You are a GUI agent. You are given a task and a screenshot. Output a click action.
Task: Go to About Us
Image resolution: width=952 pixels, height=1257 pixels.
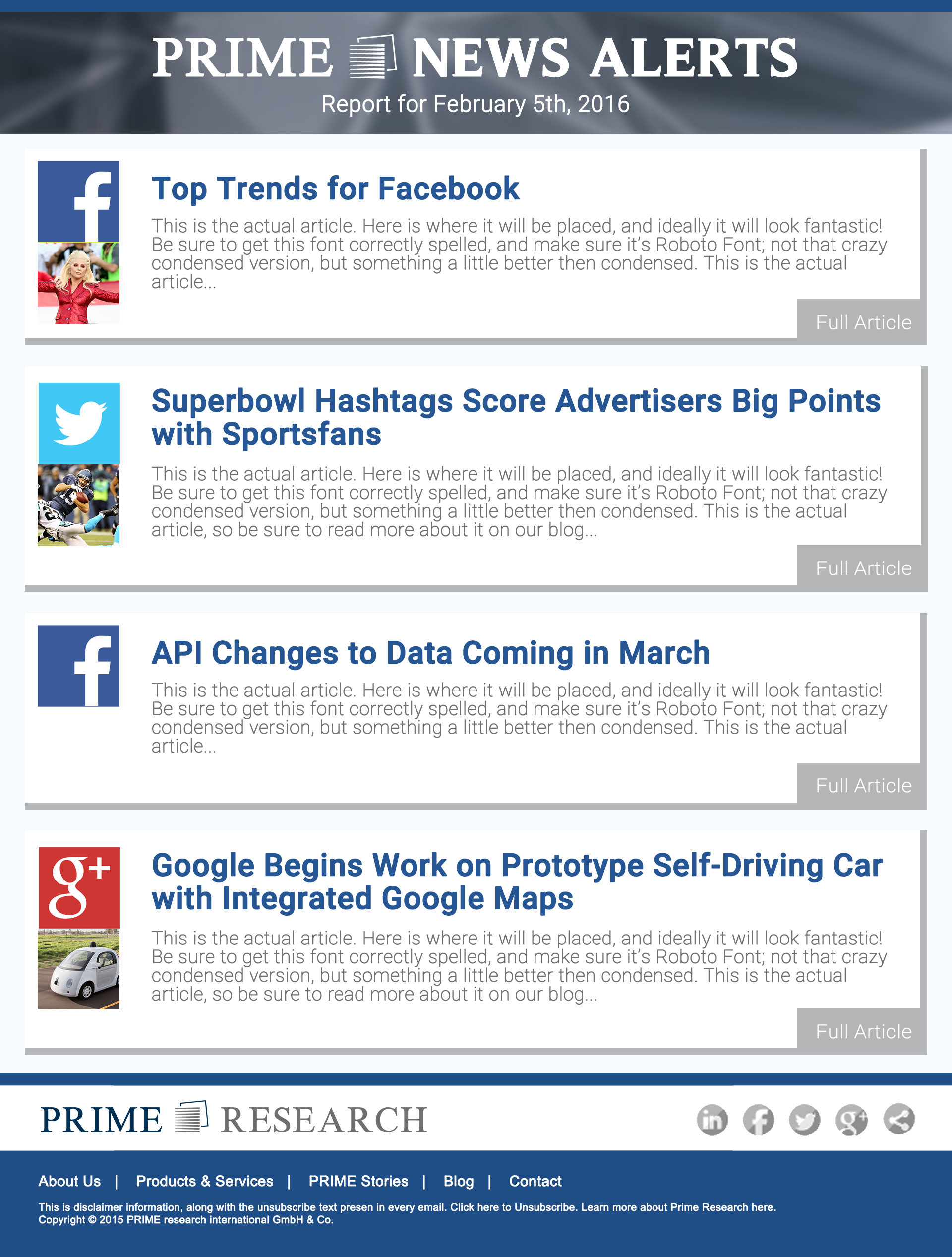pyautogui.click(x=69, y=1181)
